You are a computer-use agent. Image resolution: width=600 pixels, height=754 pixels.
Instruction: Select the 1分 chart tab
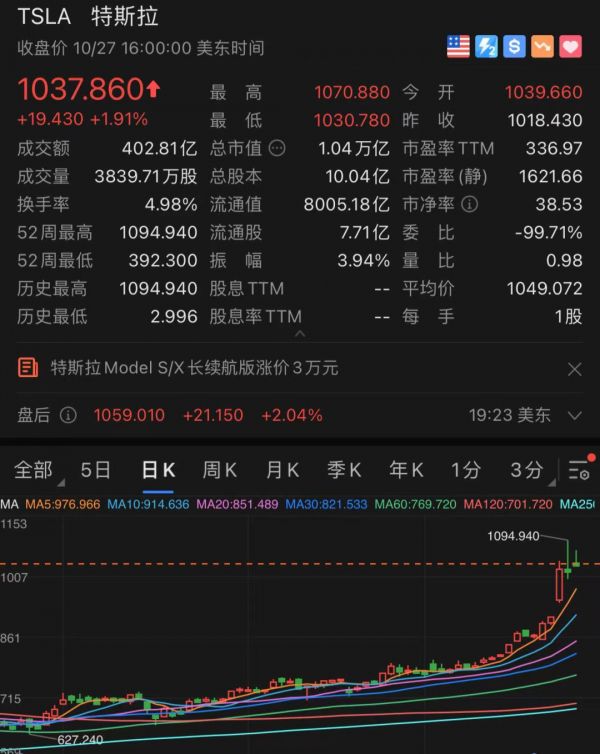465,470
